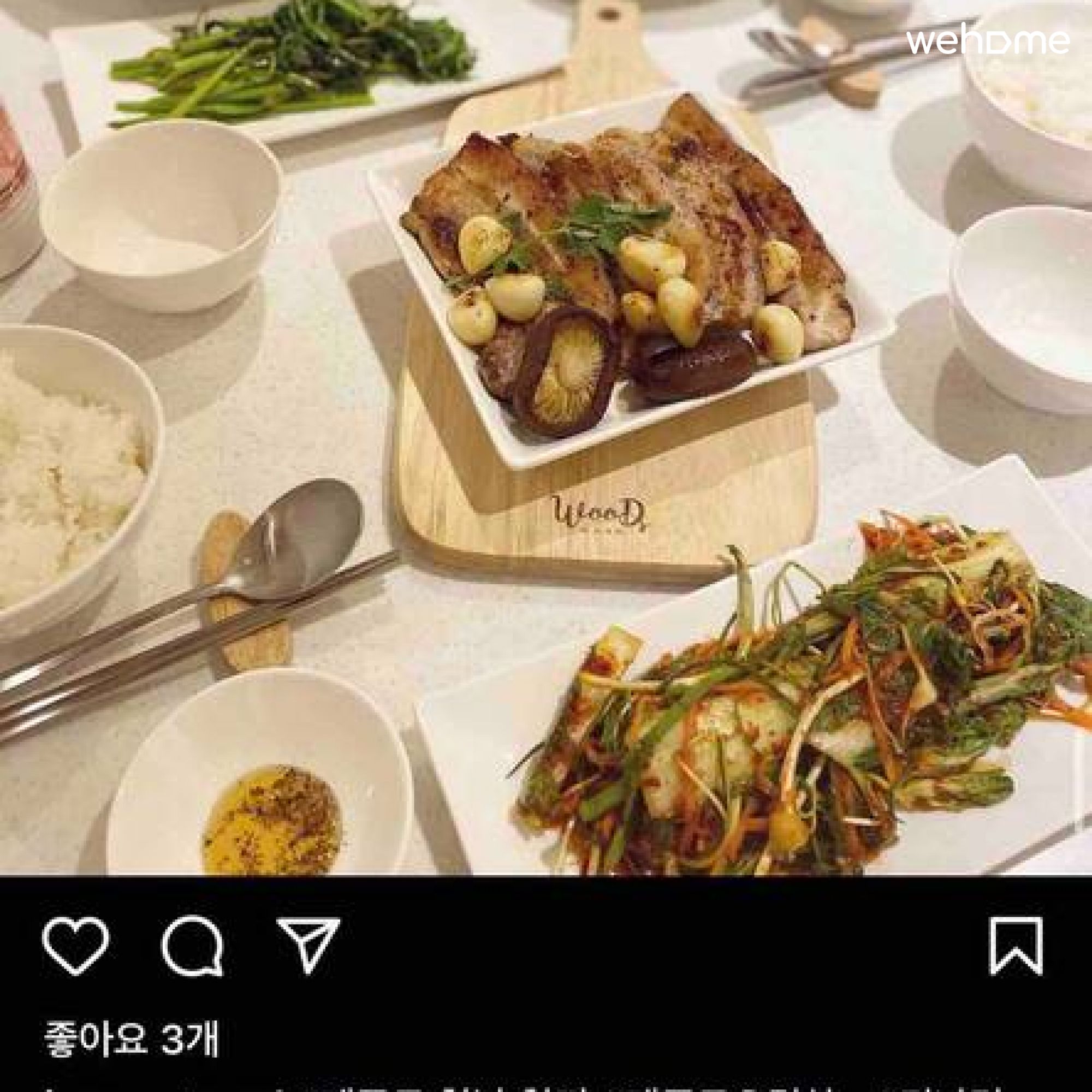The width and height of the screenshot is (1092, 1092).
Task: Bookmark this post to saved
Action: (x=1016, y=946)
